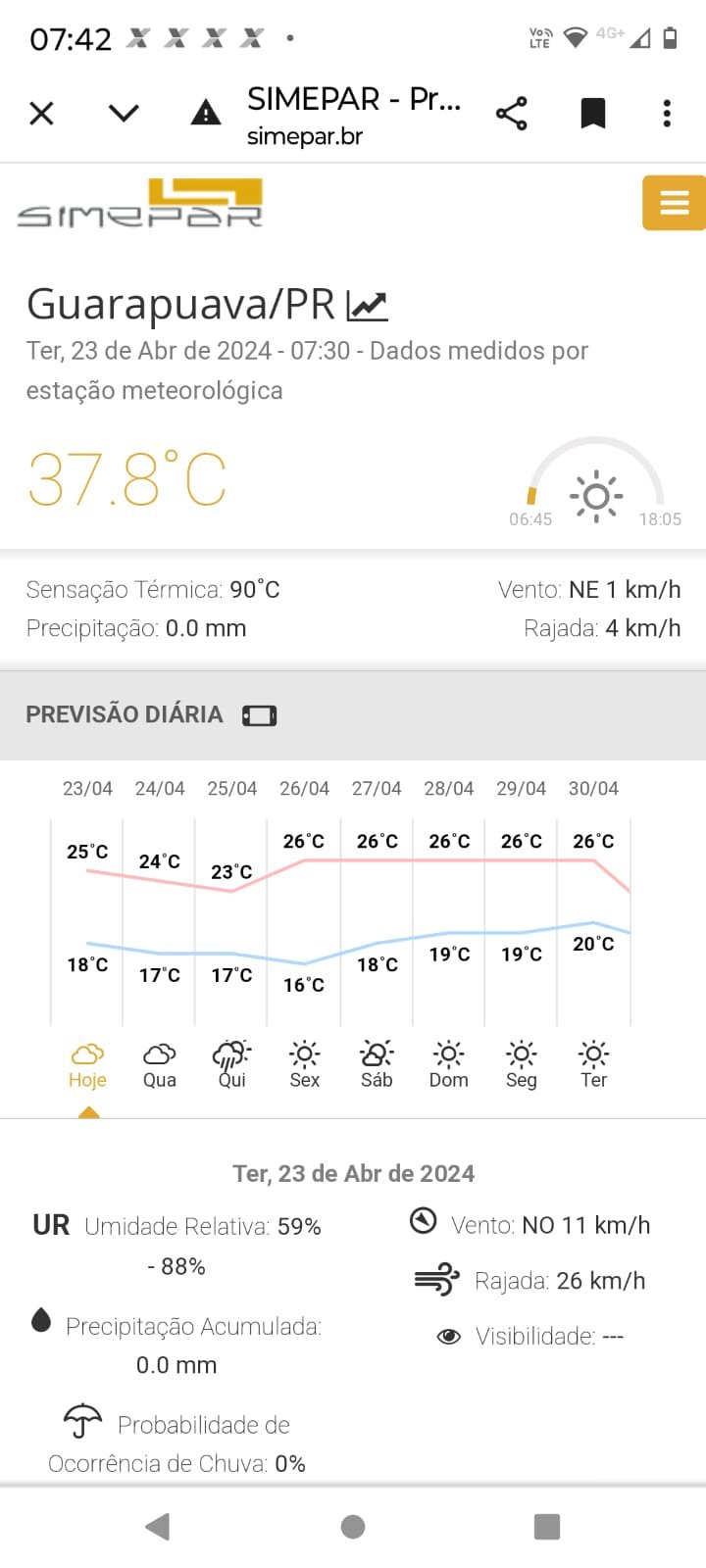
Task: Tap the rotate icon next to Previsão Diária
Action: [x=260, y=715]
